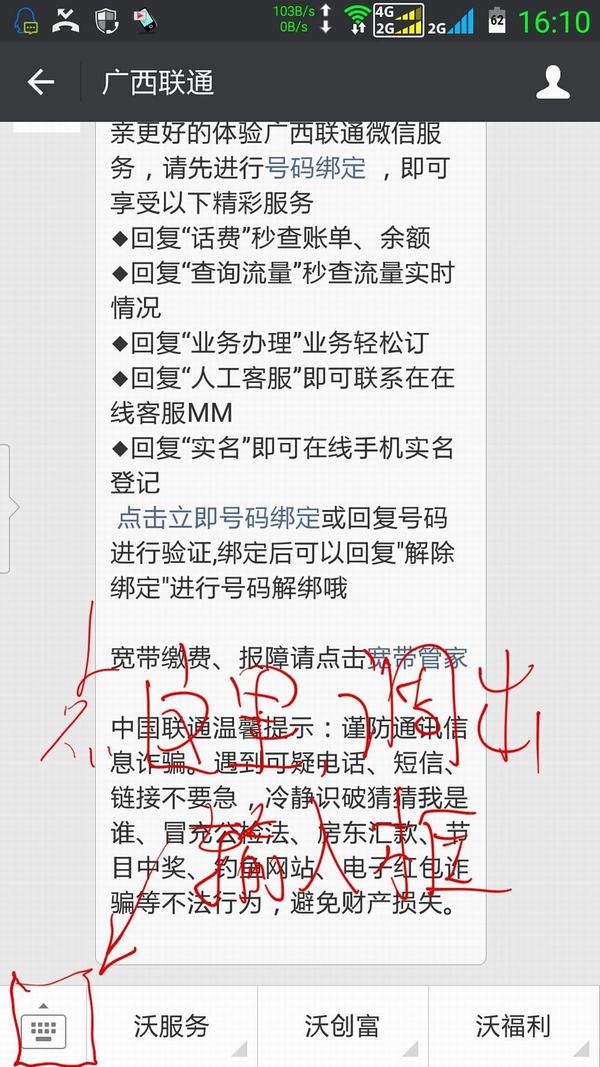Open the 沃服务 menu
Viewport: 600px width, 1067px height.
point(172,1026)
